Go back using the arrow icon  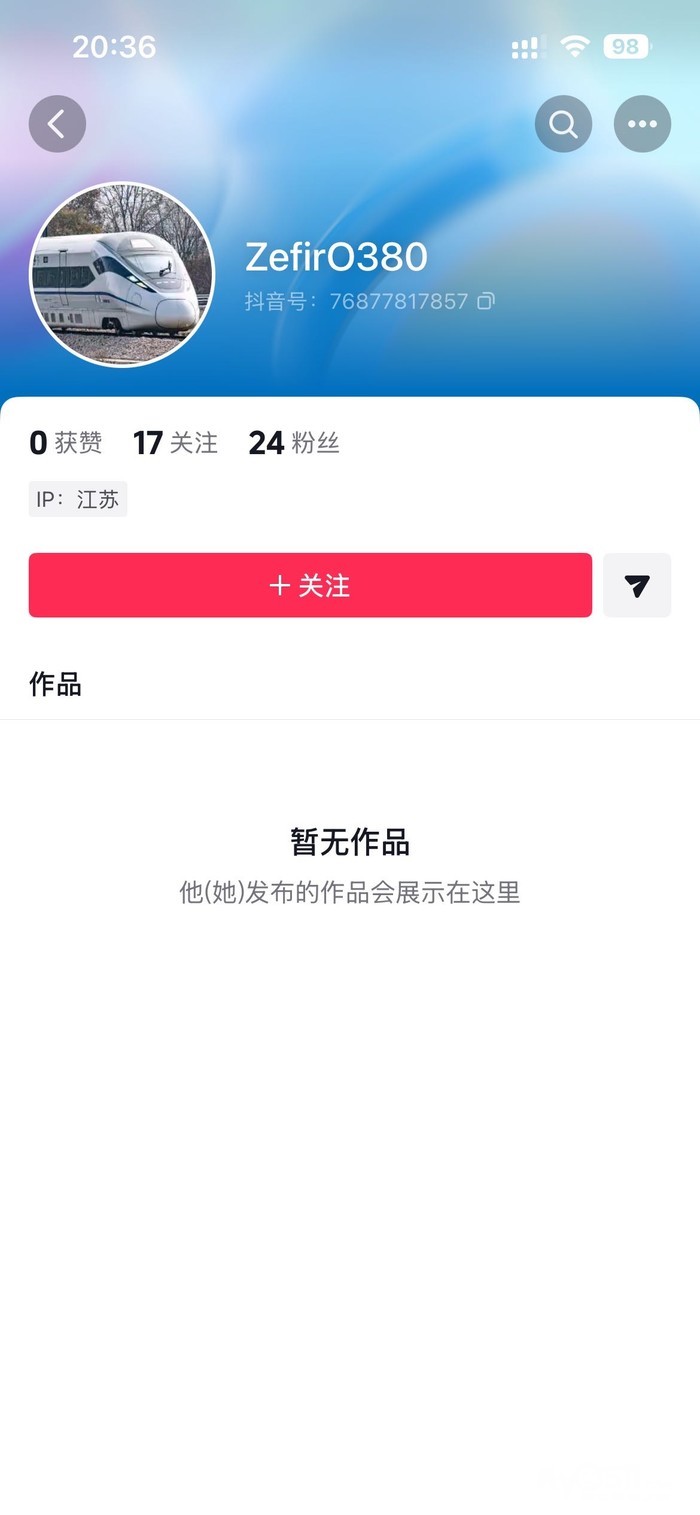click(x=57, y=124)
